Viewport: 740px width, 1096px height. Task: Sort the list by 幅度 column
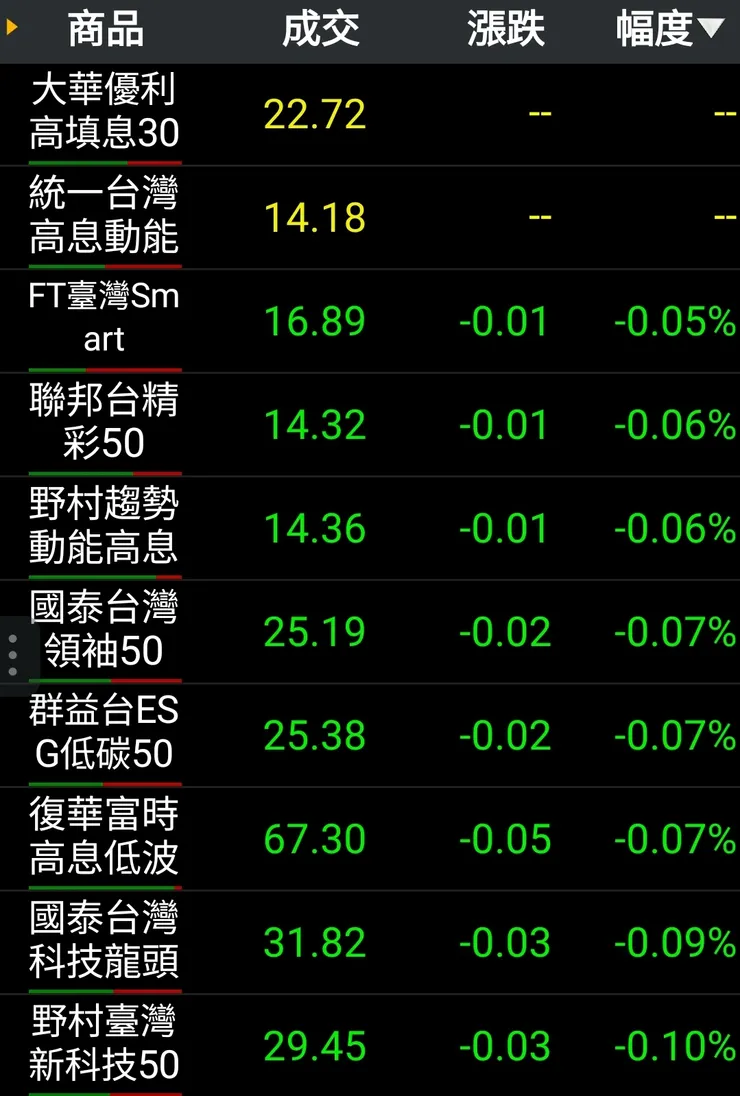(668, 30)
